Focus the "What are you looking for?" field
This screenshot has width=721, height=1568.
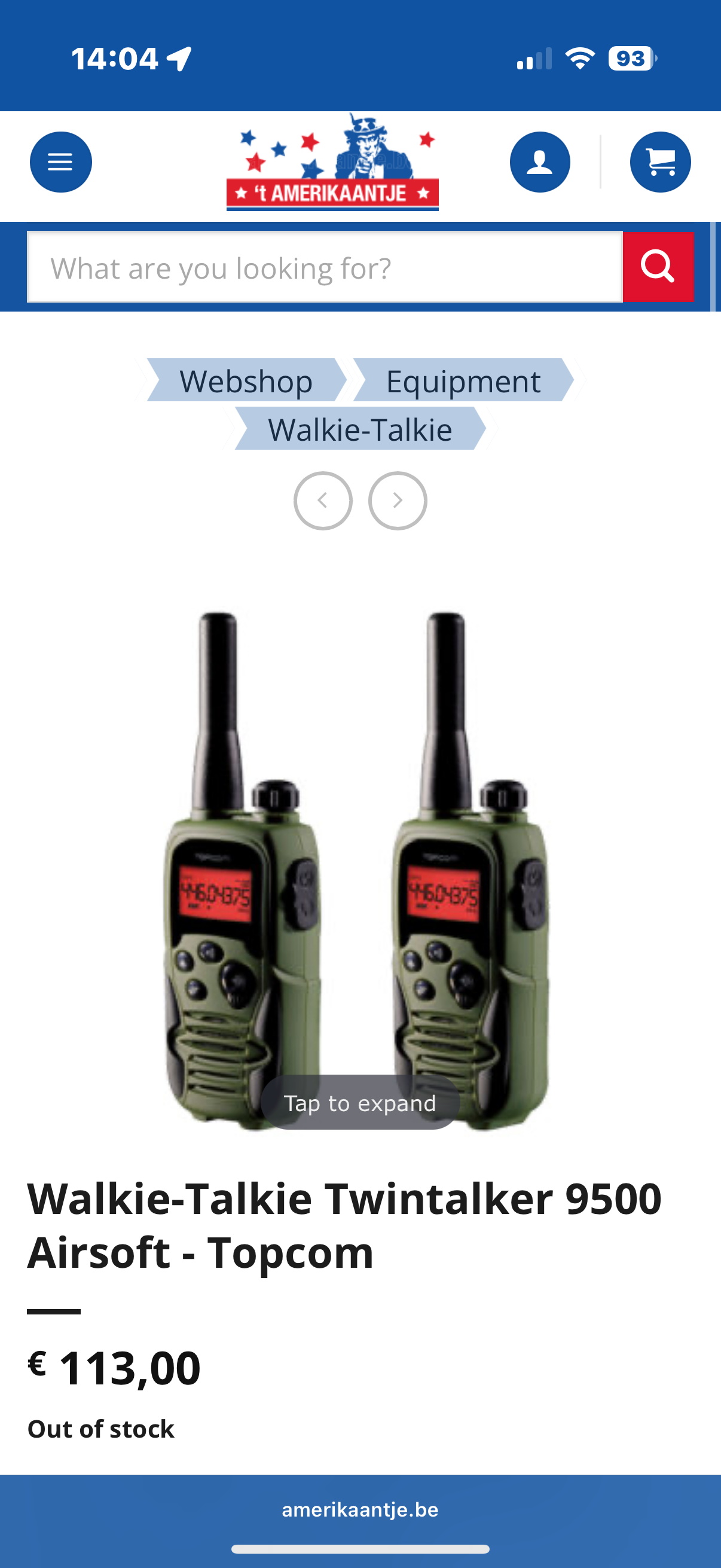coord(325,267)
